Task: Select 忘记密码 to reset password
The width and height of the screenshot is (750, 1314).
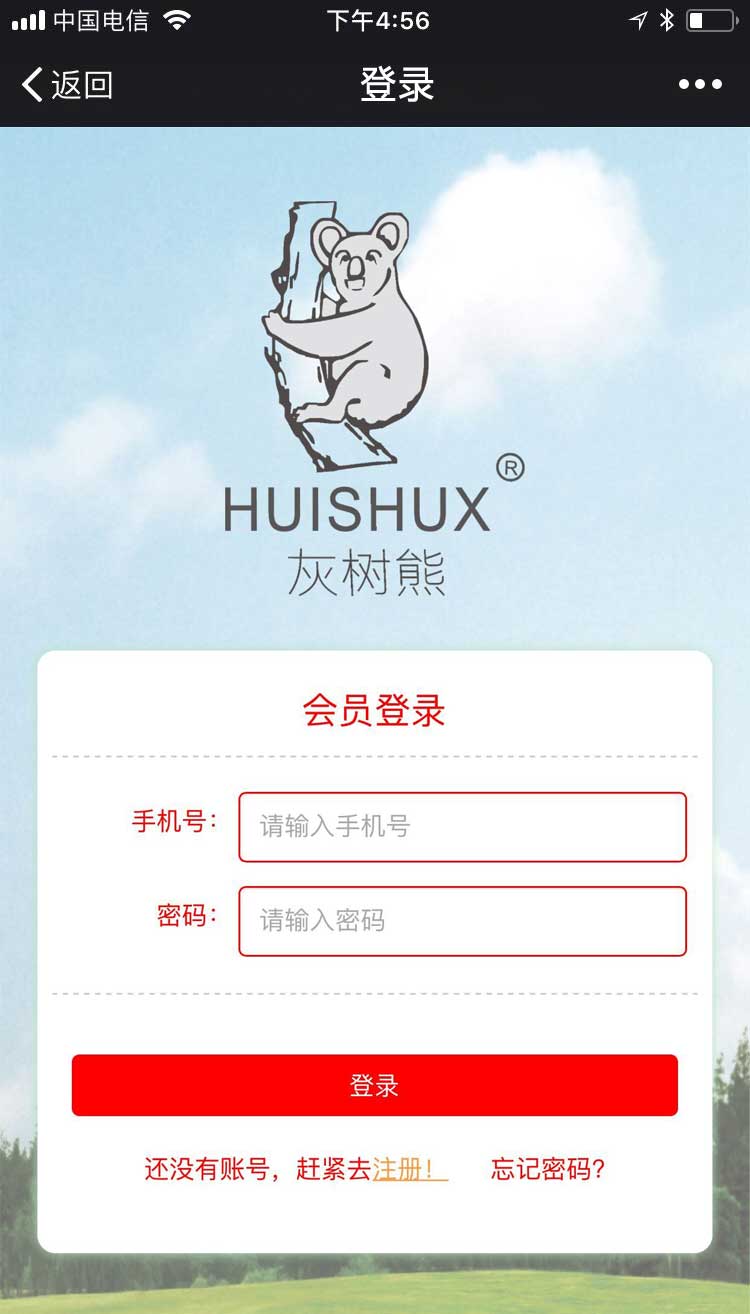Action: pyautogui.click(x=548, y=1169)
